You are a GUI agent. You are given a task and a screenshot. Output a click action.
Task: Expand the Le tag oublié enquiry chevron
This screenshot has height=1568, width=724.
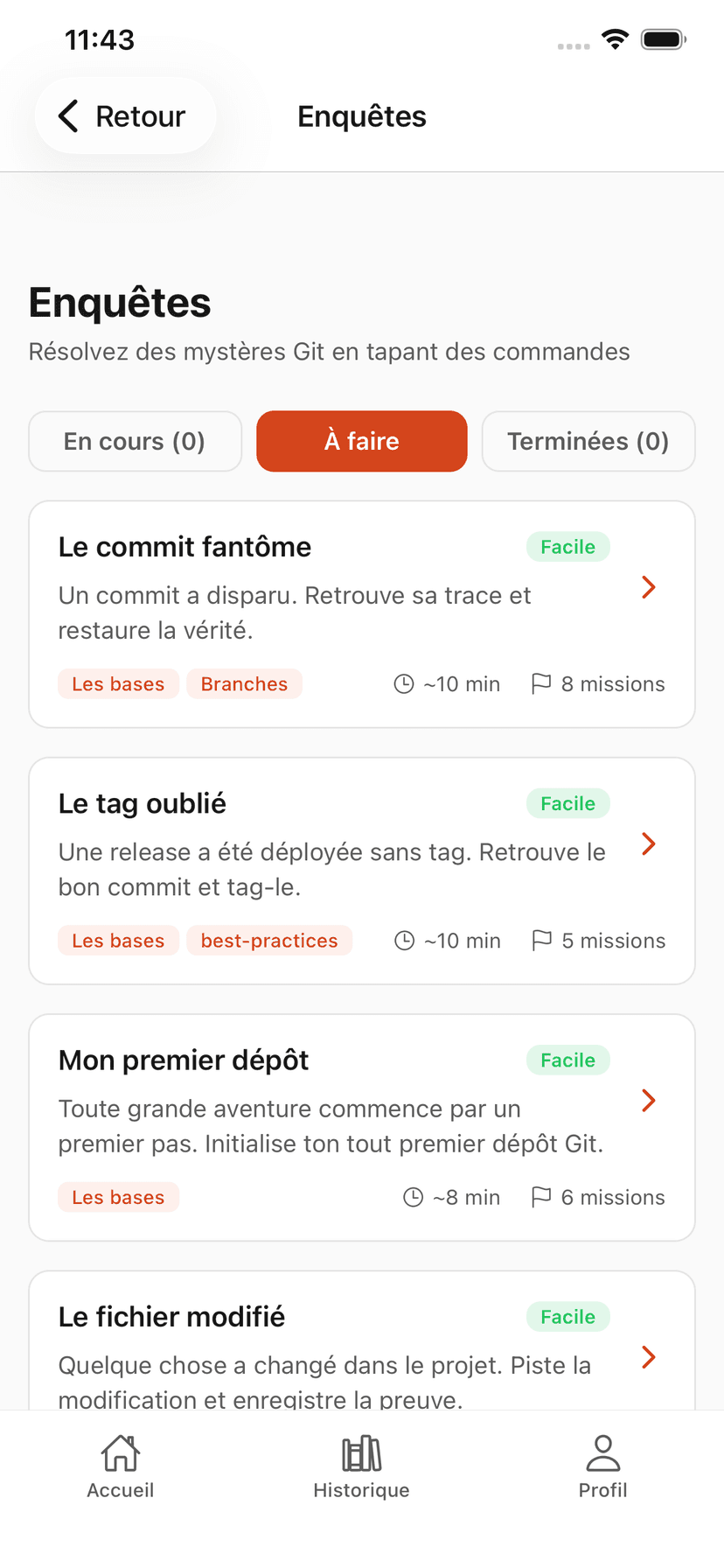tap(648, 843)
